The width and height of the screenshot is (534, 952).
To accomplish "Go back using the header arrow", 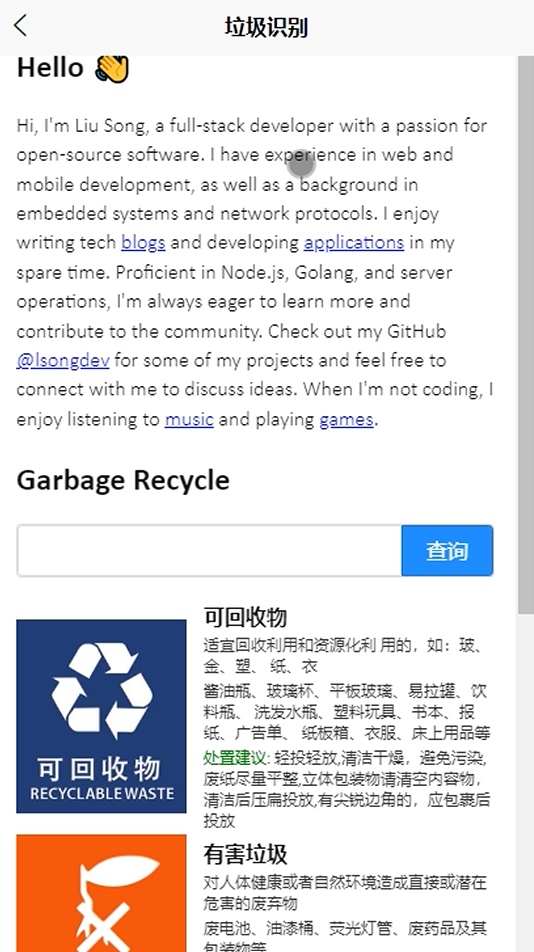I will 21,26.
